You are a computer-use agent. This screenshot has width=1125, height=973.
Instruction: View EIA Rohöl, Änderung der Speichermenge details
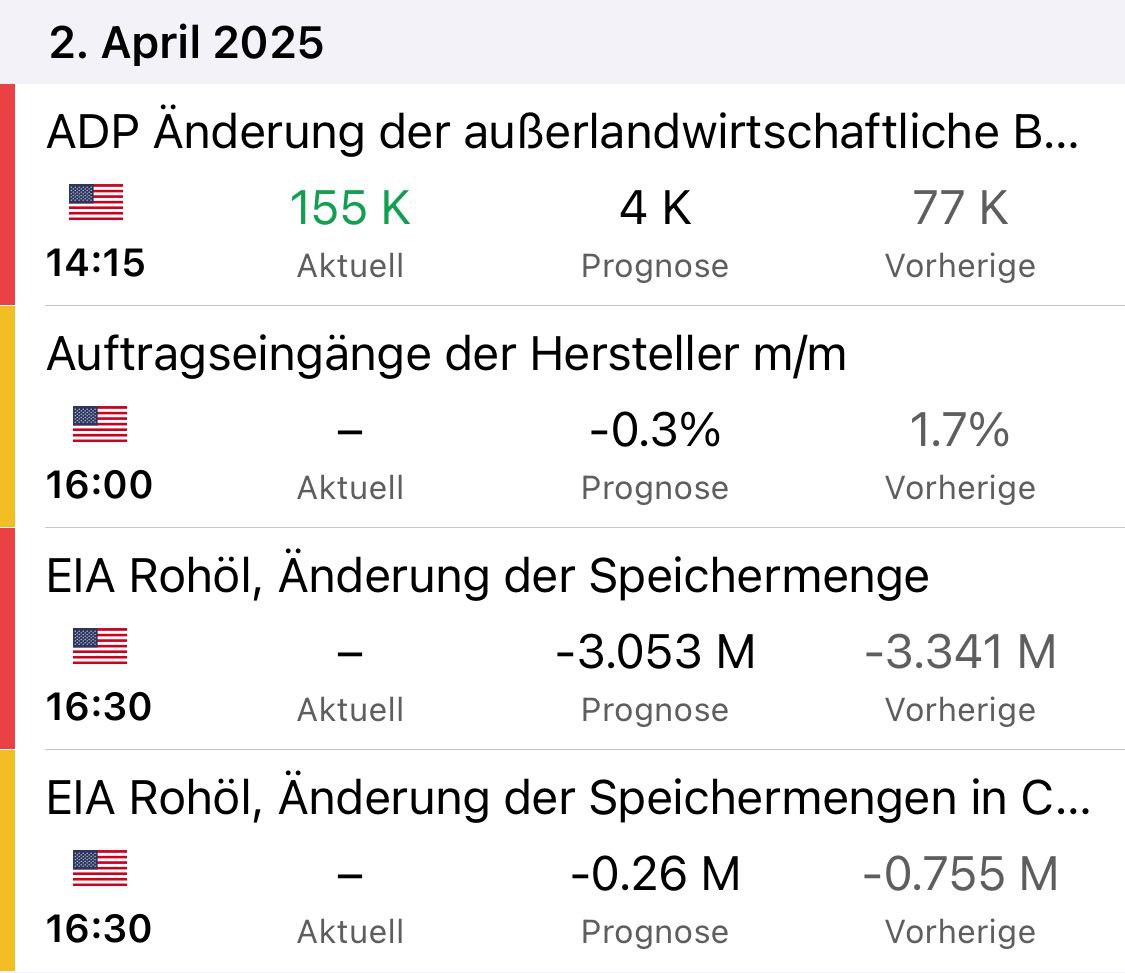point(488,576)
